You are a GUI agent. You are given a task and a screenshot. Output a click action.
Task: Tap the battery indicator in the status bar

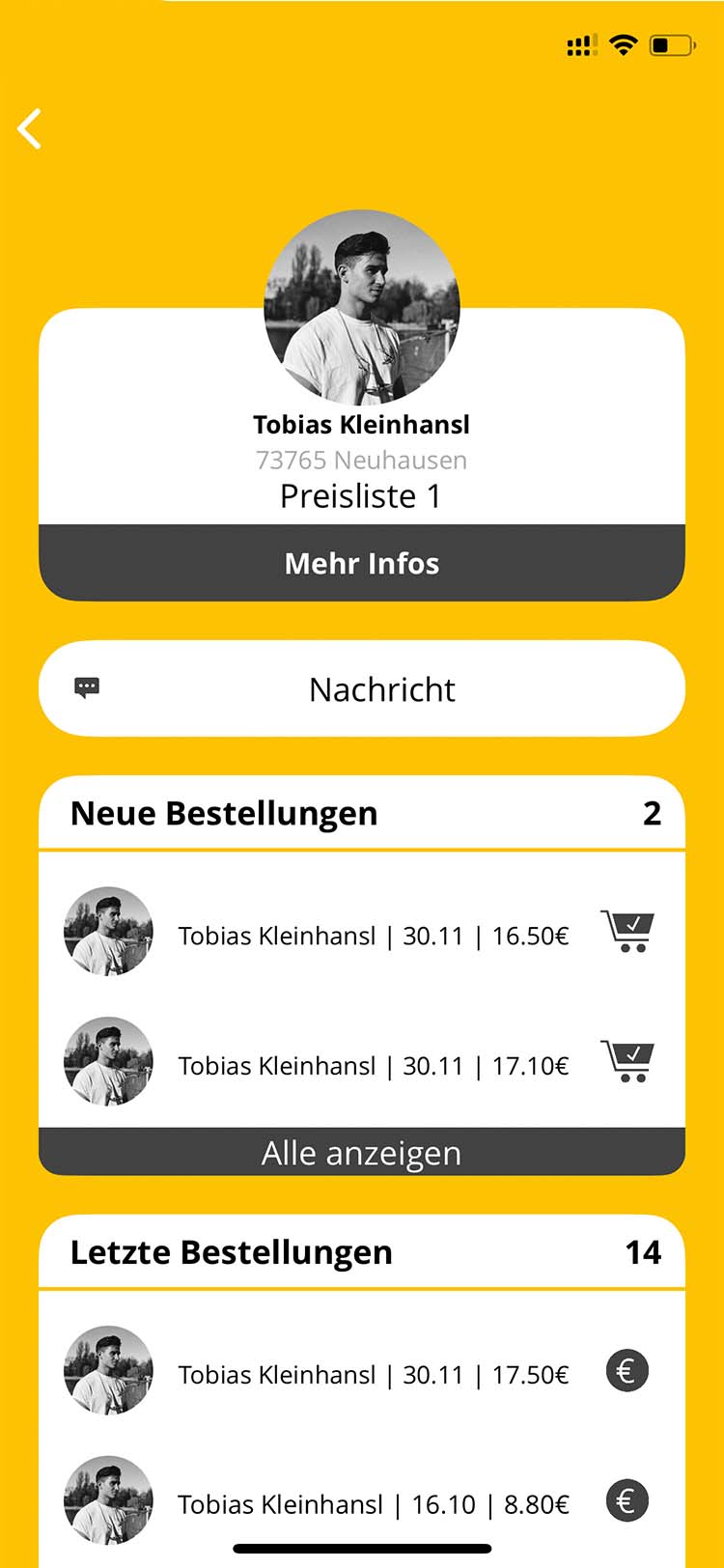671,44
